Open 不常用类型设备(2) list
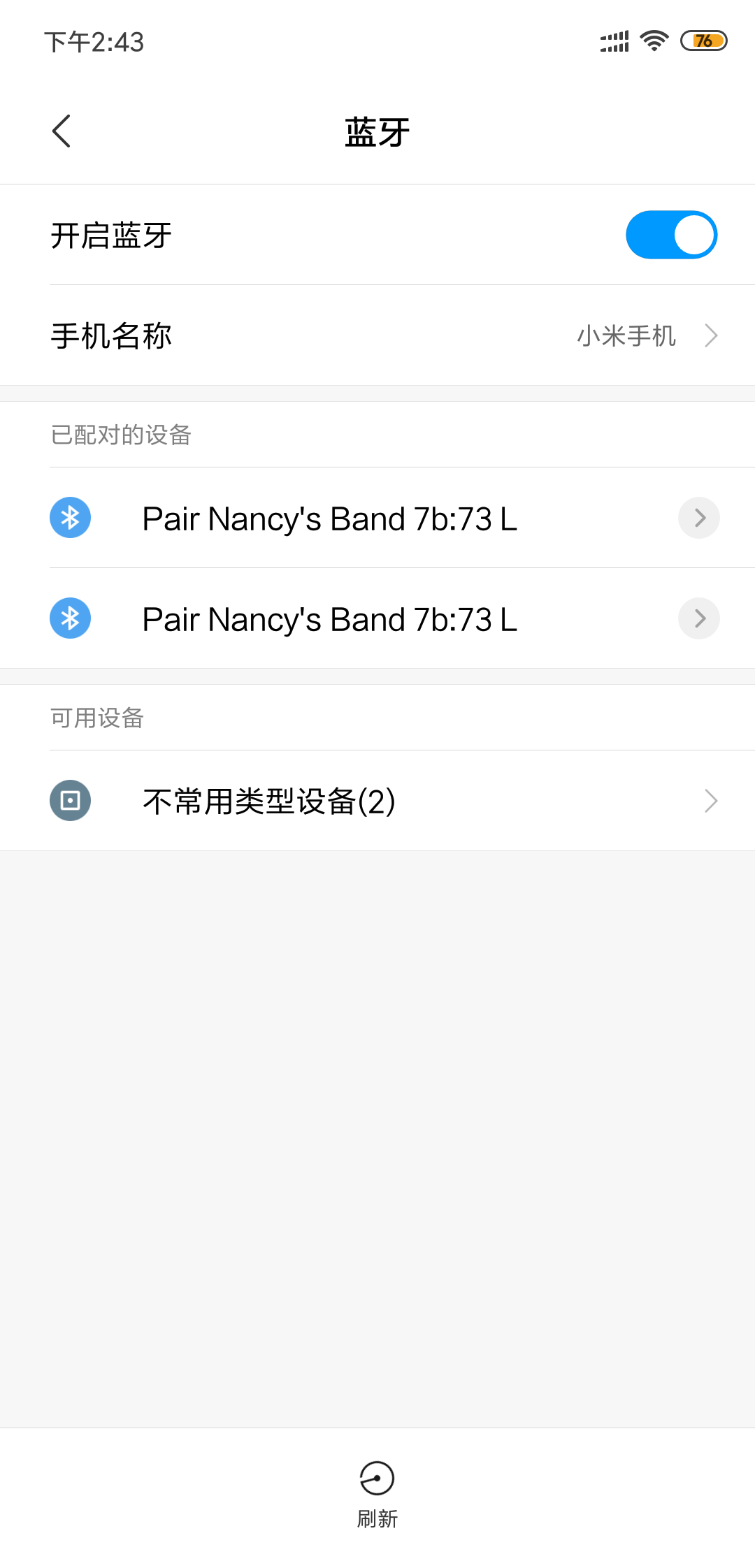This screenshot has width=755, height=1568. pyautogui.click(x=377, y=801)
